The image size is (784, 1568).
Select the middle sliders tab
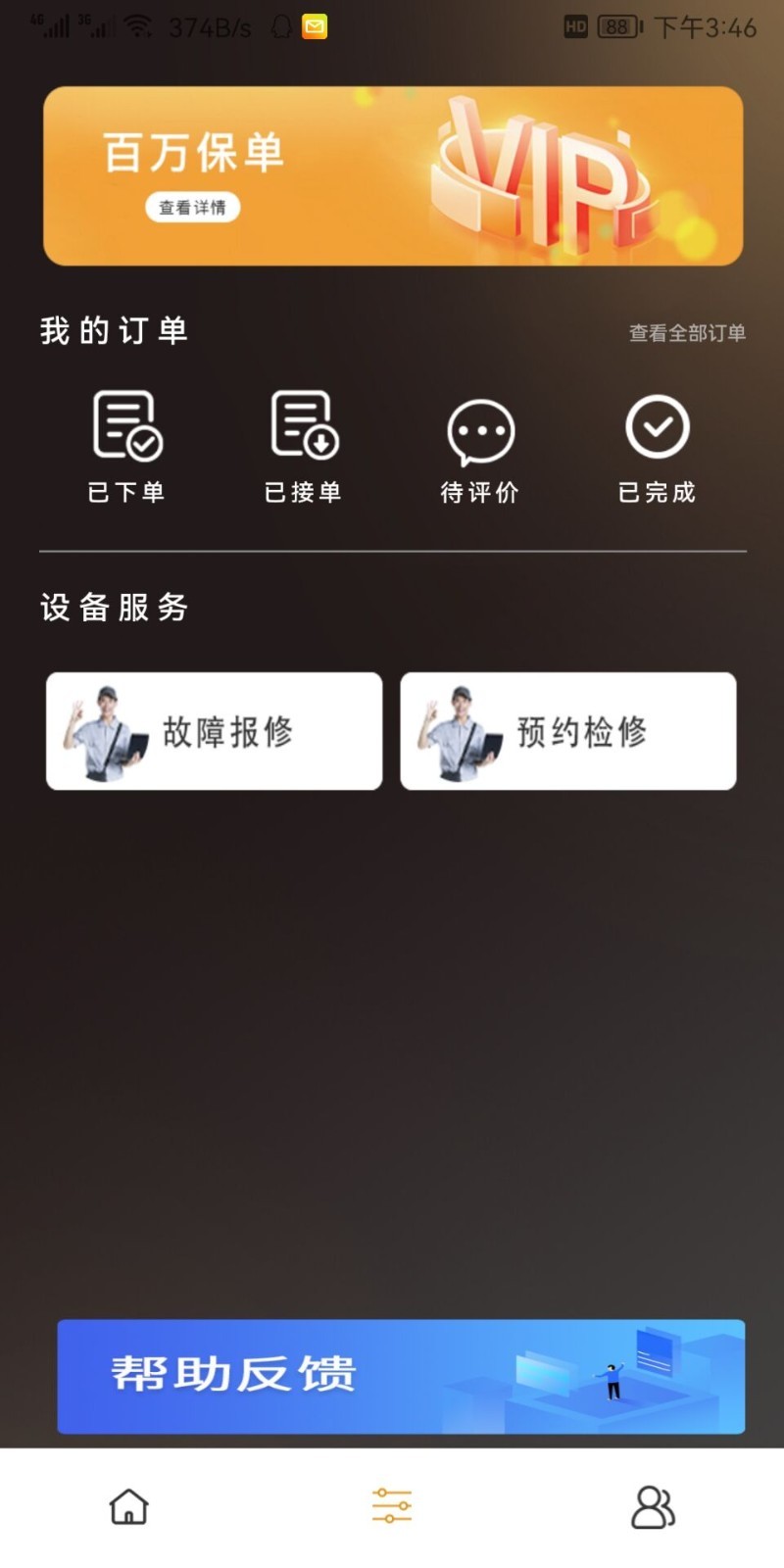(x=392, y=1505)
